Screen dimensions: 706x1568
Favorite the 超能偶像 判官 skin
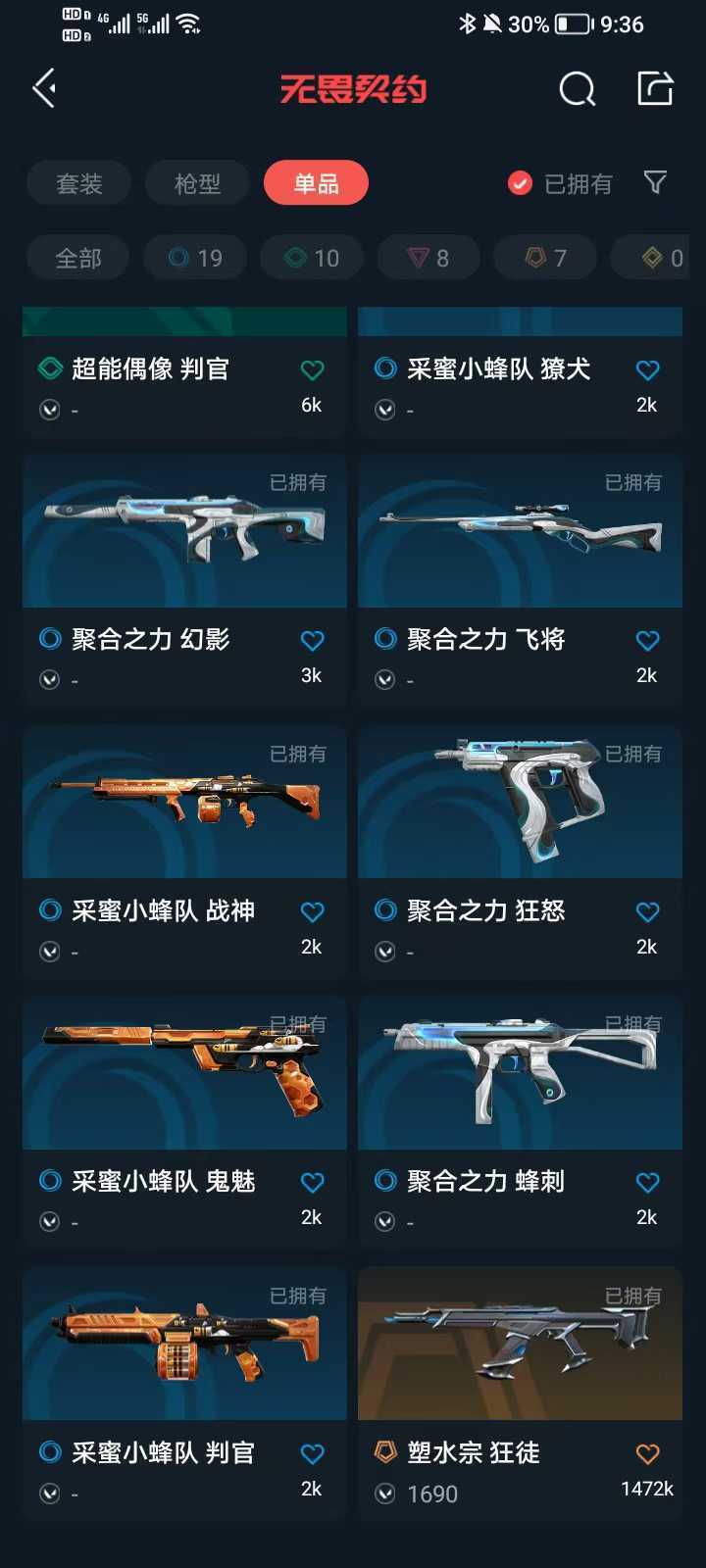312,370
